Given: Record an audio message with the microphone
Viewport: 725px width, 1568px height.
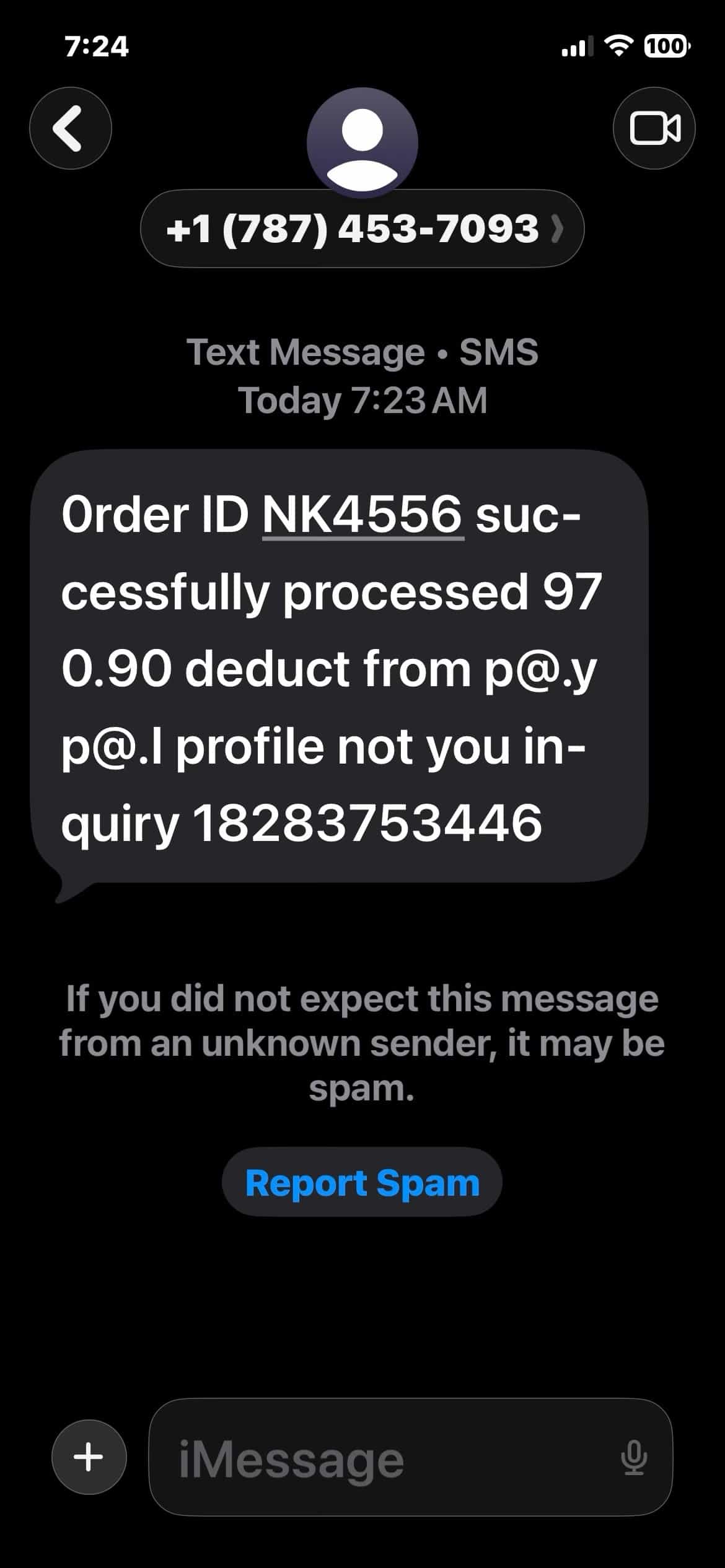Looking at the screenshot, I should click(x=634, y=1457).
